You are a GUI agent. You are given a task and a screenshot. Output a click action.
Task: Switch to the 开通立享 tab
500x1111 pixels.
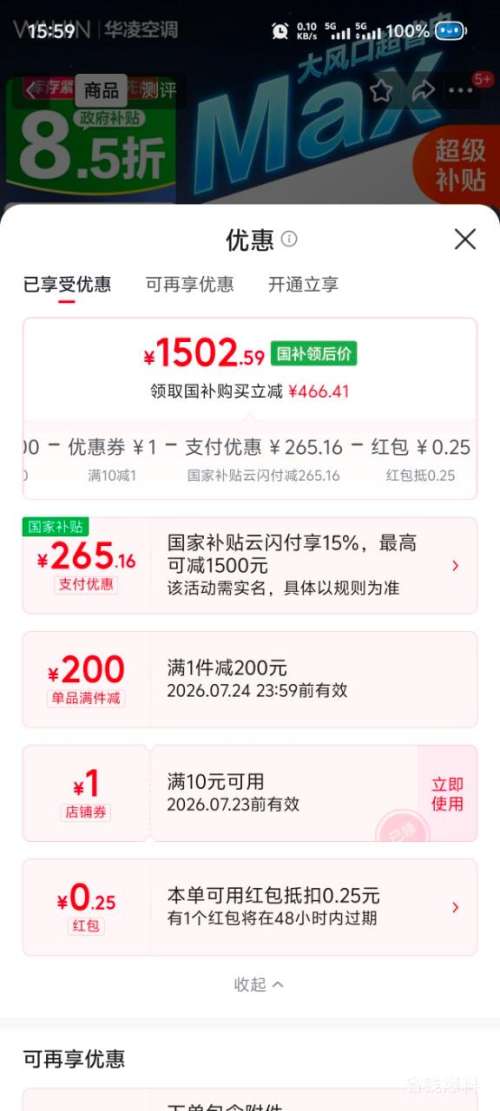pos(303,285)
